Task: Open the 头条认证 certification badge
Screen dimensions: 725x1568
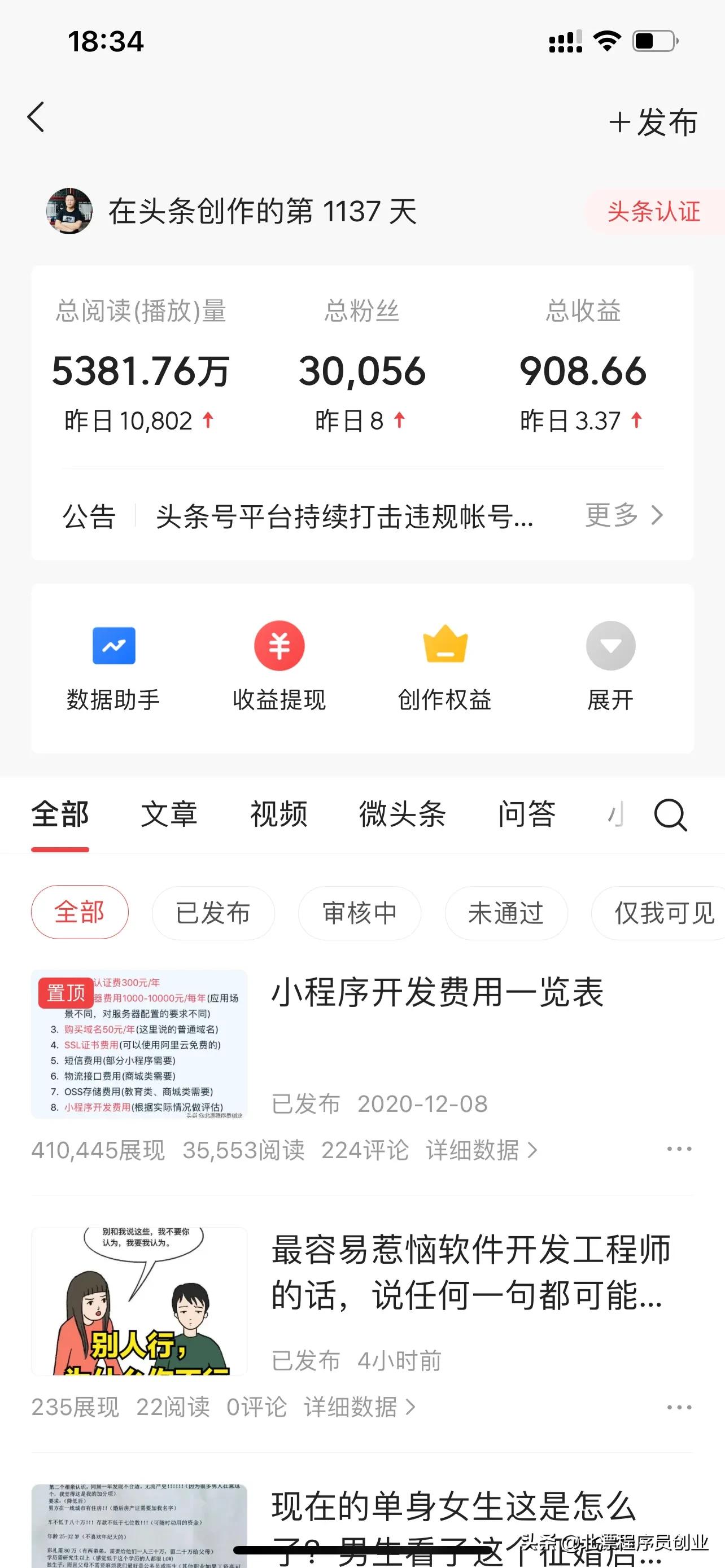Action: coord(653,212)
